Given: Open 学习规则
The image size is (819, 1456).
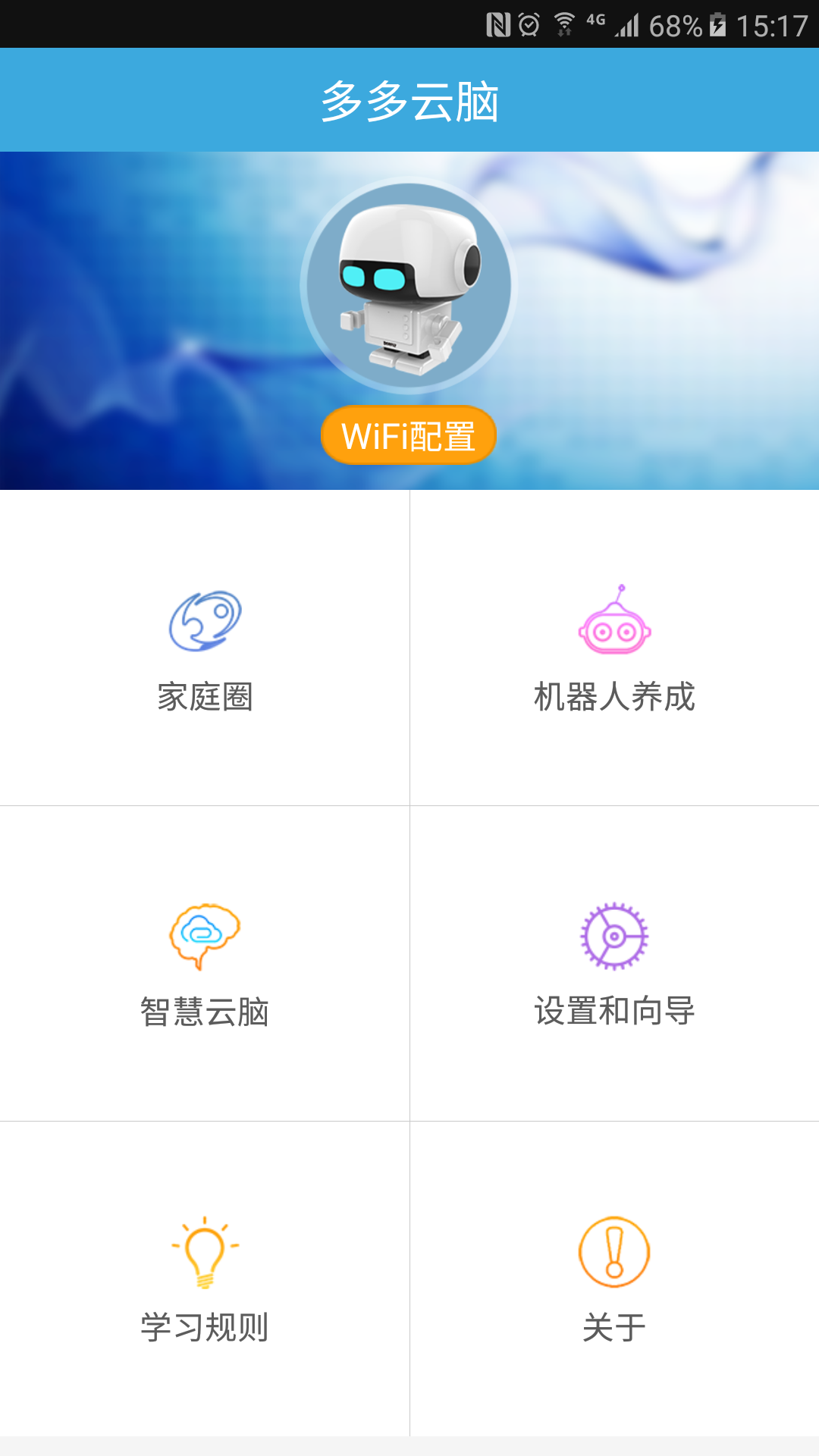Looking at the screenshot, I should click(x=205, y=1279).
